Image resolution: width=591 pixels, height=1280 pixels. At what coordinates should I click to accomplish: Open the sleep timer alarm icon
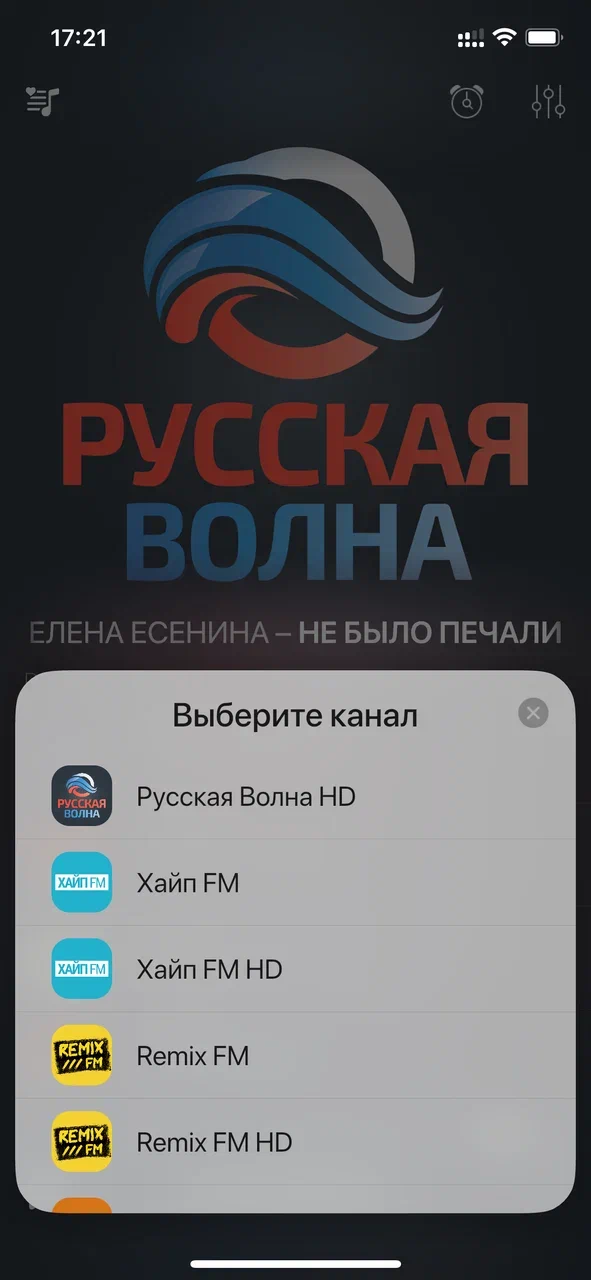tap(467, 101)
